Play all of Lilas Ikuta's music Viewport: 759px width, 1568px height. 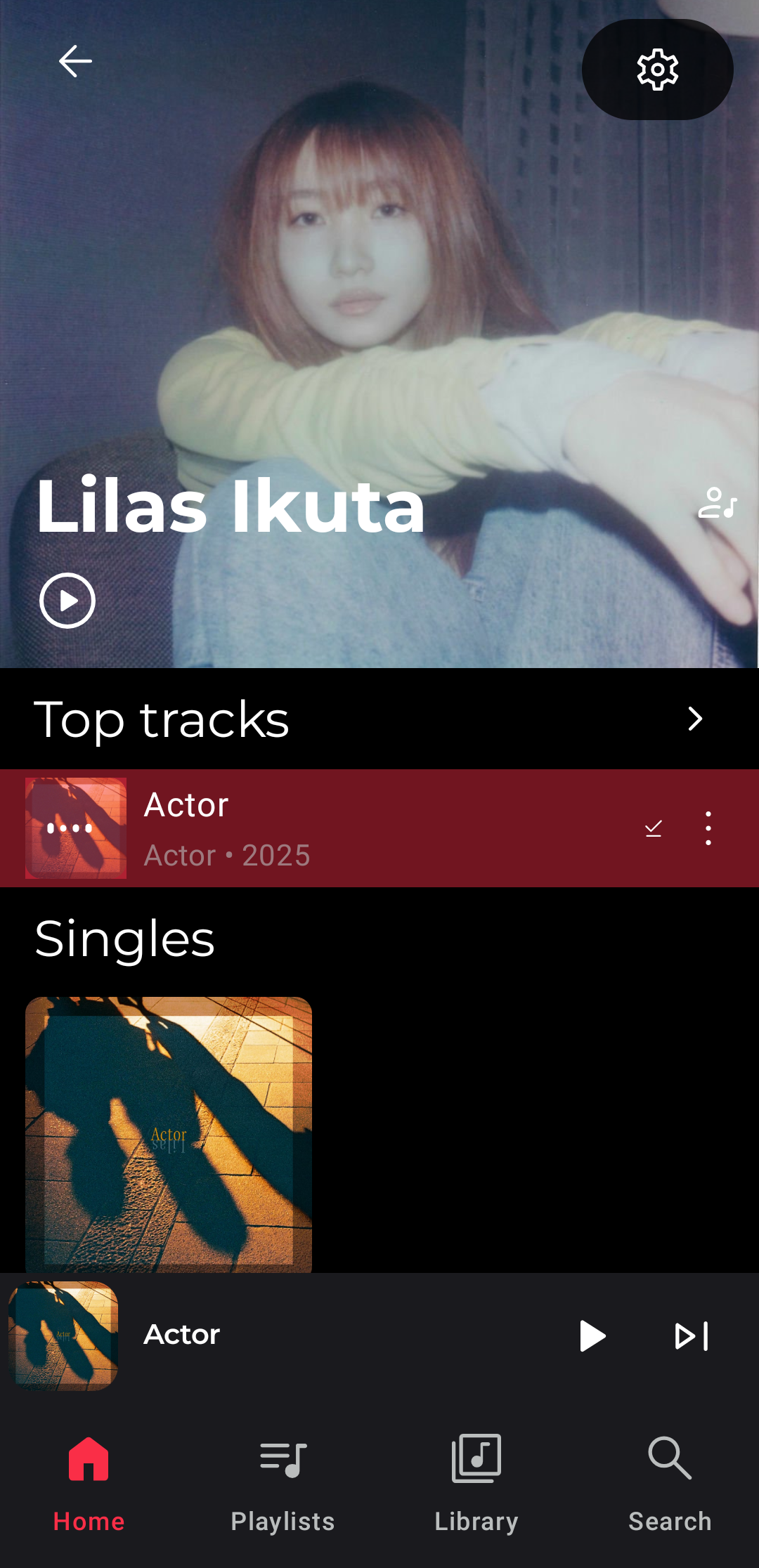[x=67, y=601]
